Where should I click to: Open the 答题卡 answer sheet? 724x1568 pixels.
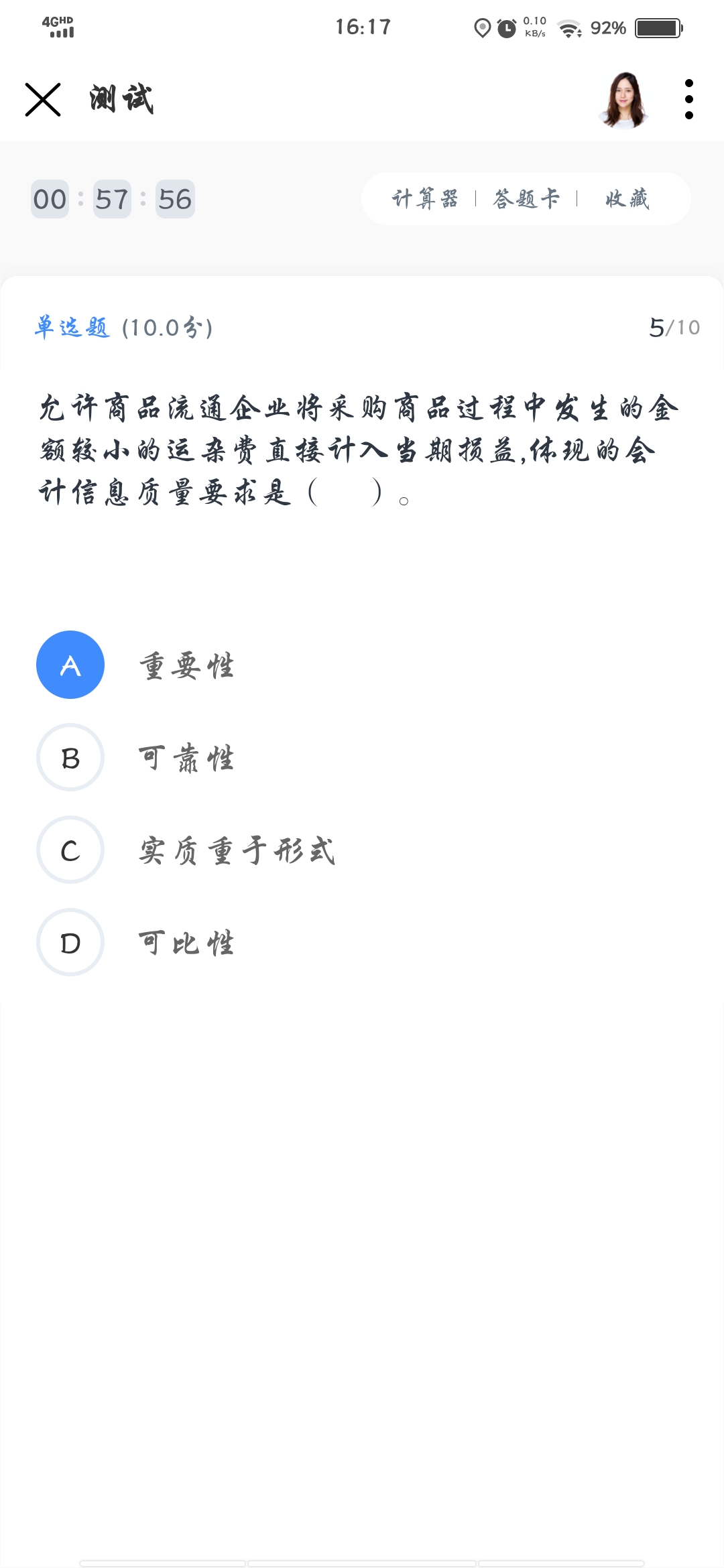(x=526, y=199)
